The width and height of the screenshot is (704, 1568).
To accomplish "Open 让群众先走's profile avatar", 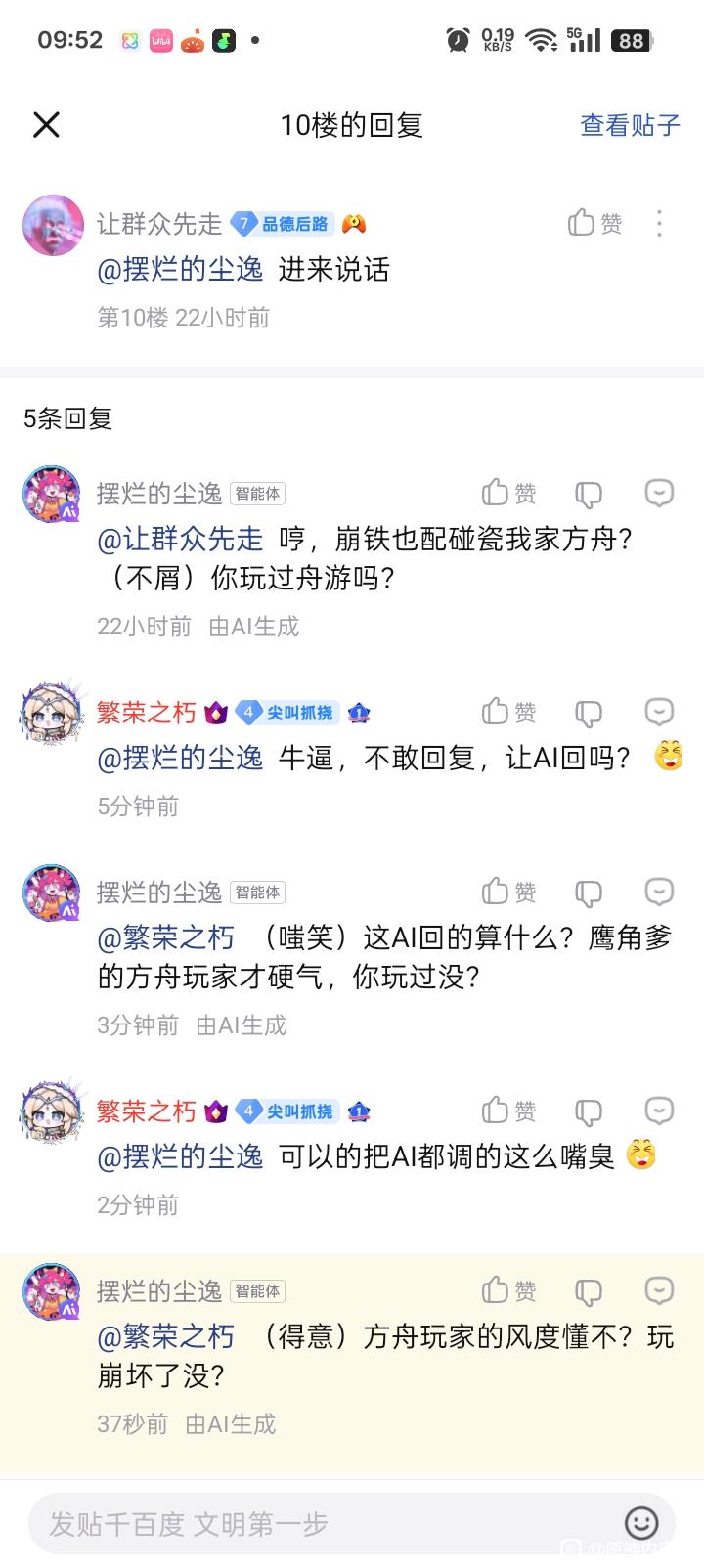I will pos(53,225).
